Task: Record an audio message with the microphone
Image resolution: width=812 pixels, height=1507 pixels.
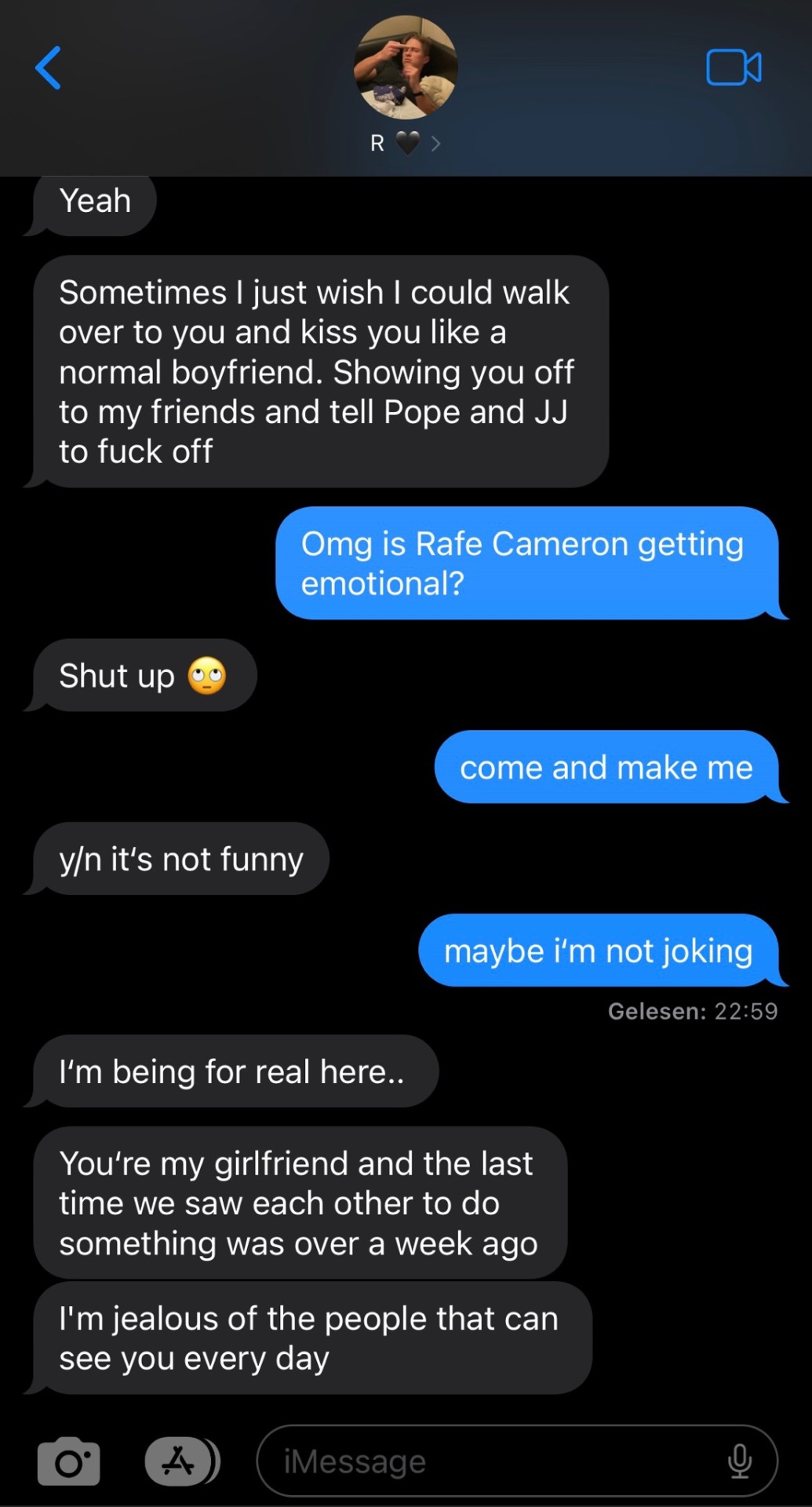Action: click(x=739, y=1461)
